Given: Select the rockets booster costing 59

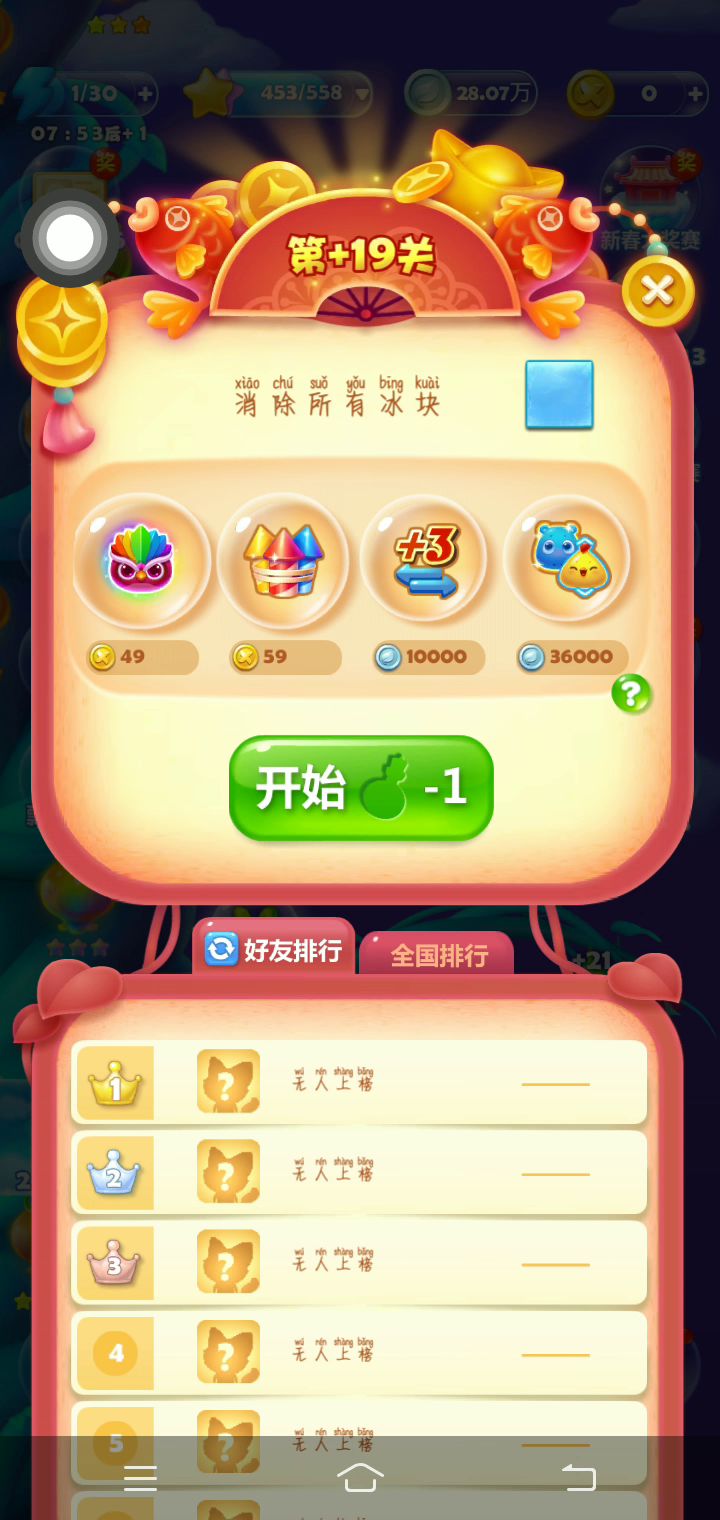Looking at the screenshot, I should [283, 560].
